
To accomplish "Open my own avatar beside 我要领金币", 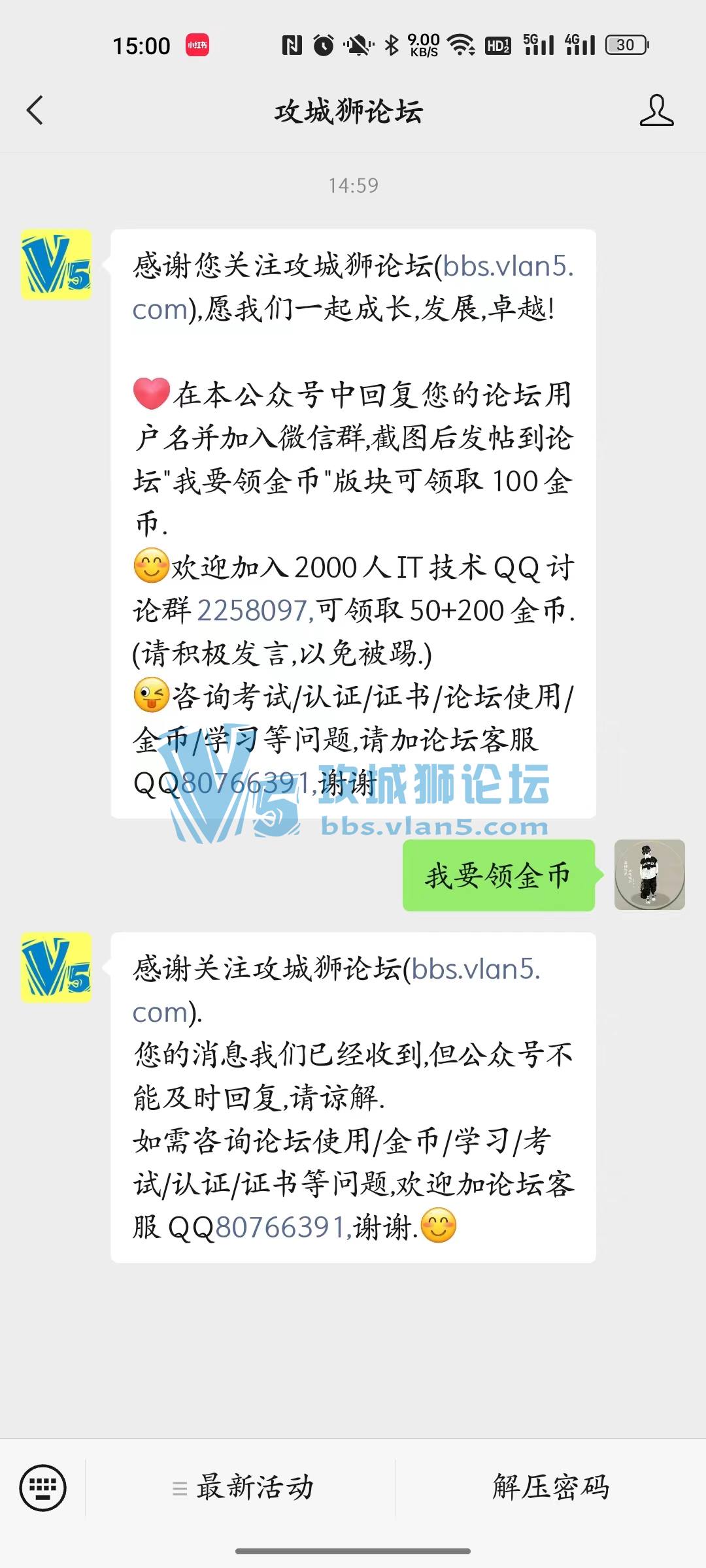I will point(650,875).
